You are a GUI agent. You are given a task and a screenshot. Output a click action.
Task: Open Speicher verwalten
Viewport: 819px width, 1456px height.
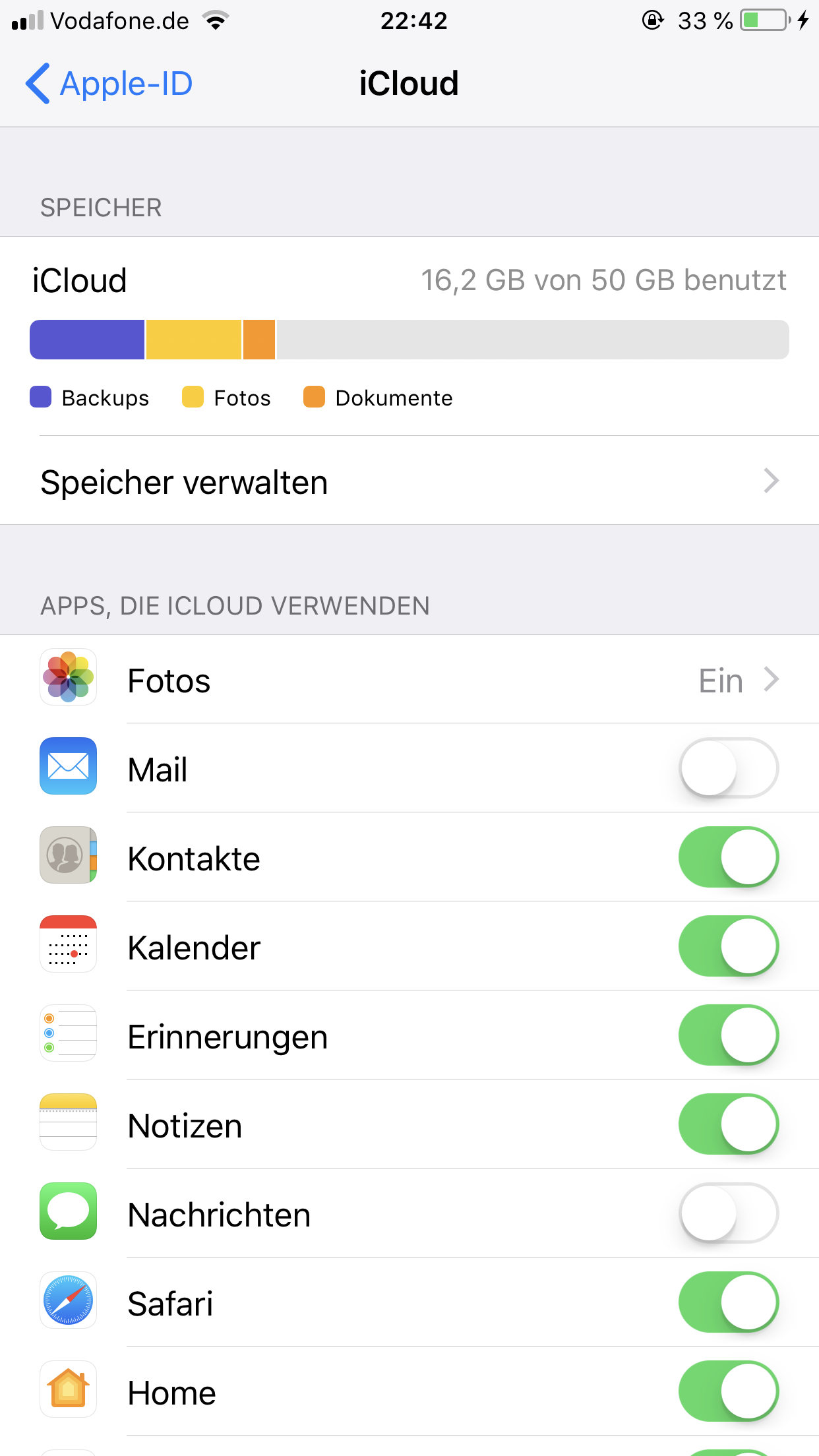409,481
